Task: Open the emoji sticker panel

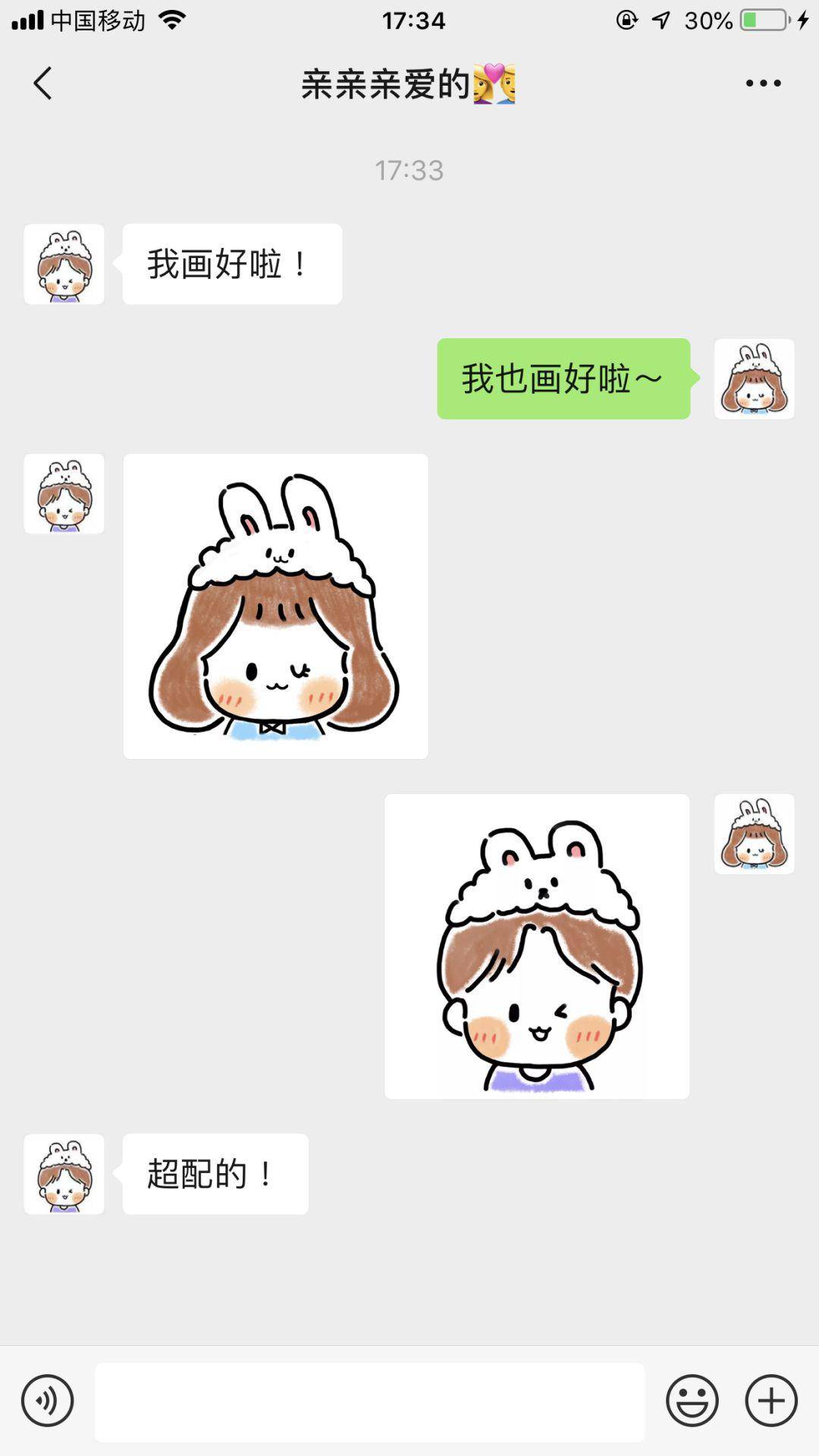Action: [692, 1400]
